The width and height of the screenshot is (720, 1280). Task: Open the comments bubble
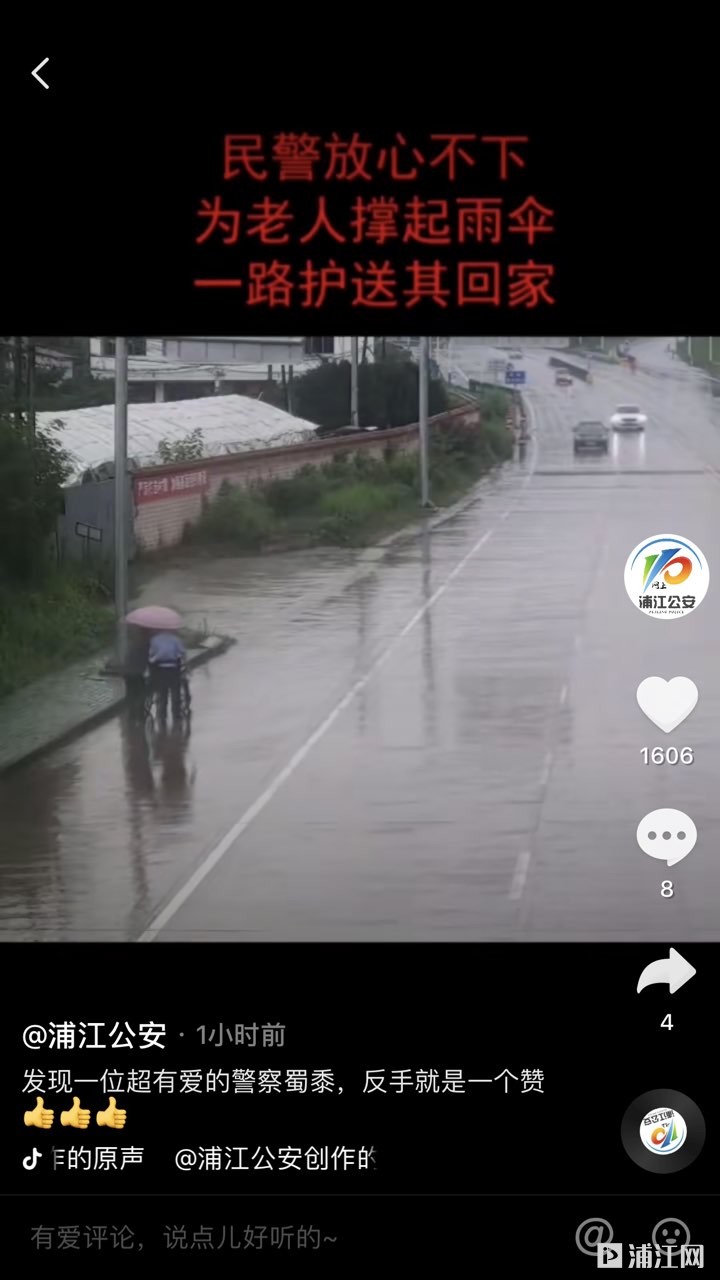[x=666, y=837]
